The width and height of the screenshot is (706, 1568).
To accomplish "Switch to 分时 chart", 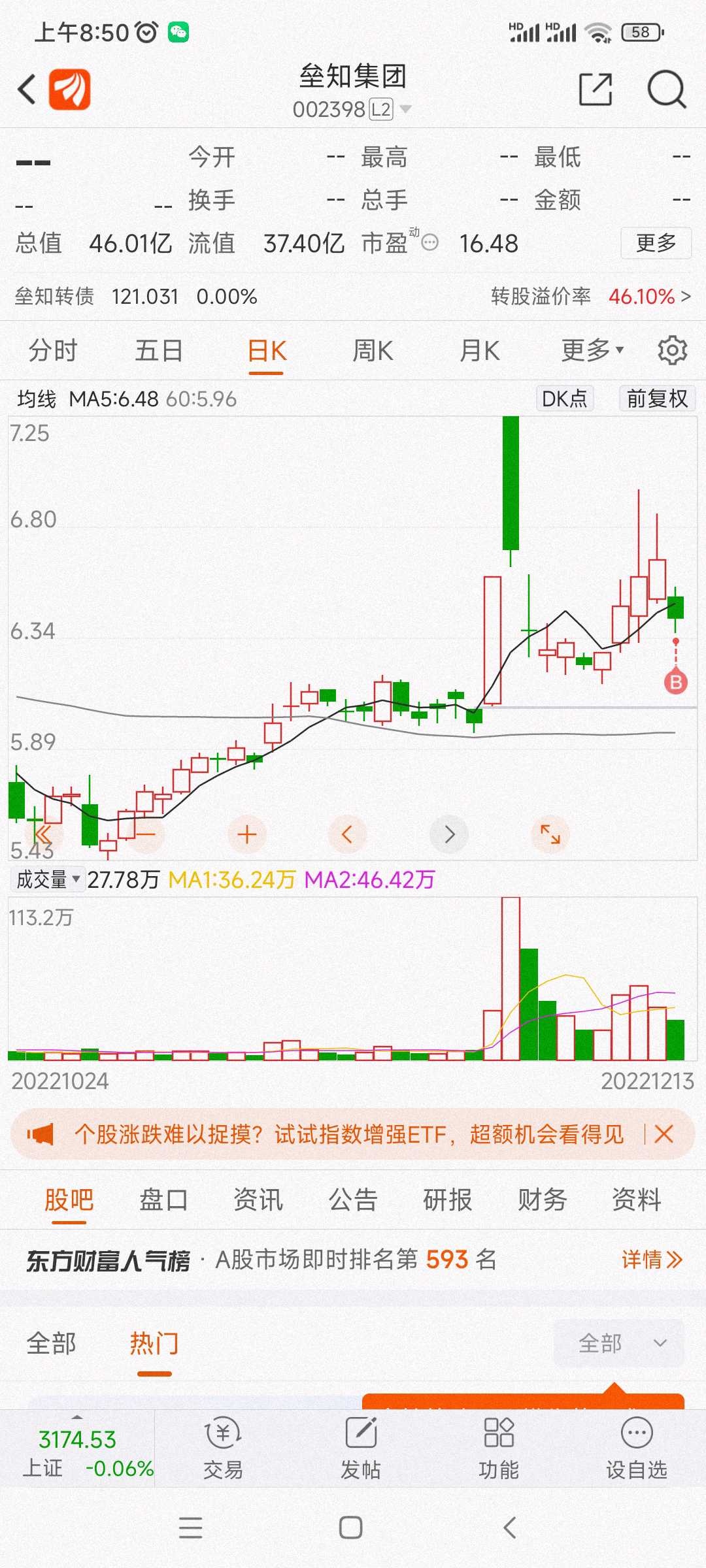I will click(x=52, y=351).
